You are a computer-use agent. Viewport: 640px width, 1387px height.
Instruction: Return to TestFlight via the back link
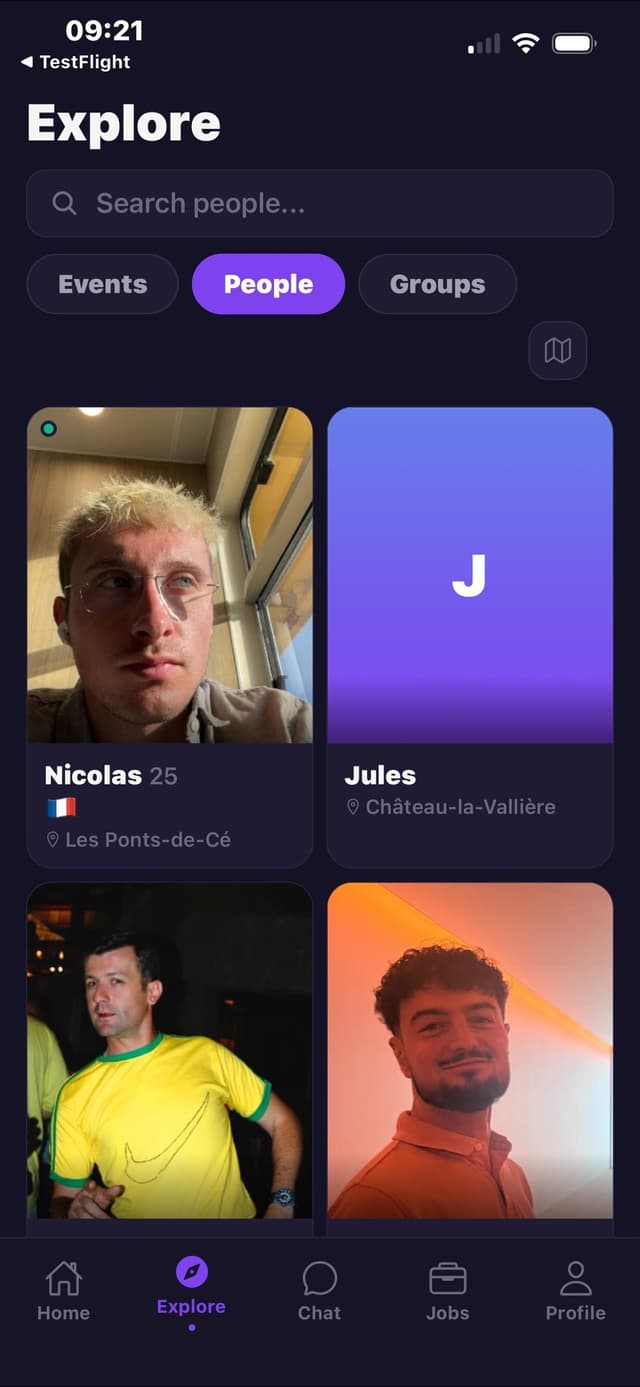tap(76, 62)
